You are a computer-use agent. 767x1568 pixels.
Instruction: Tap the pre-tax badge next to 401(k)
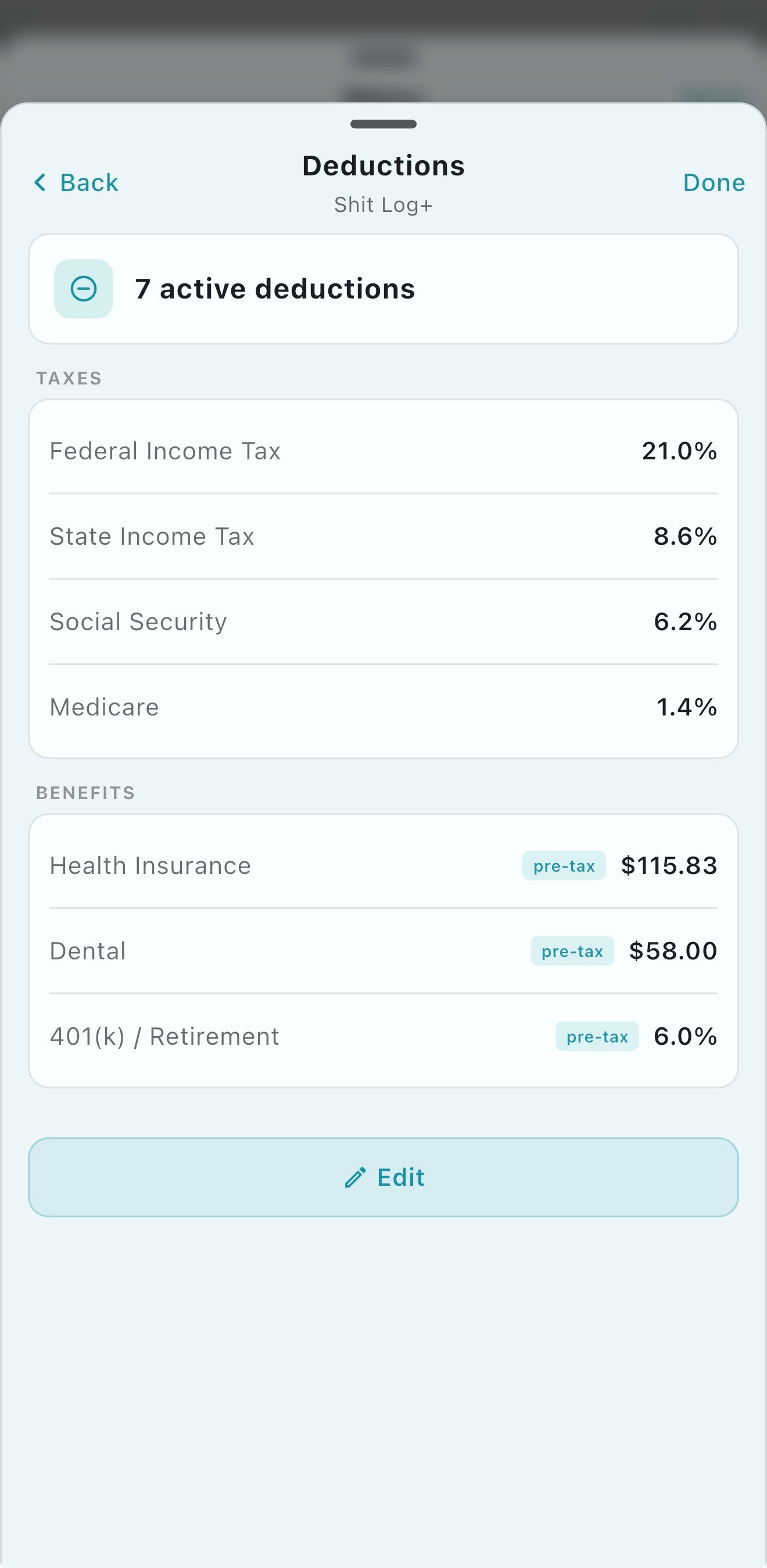(x=598, y=1036)
